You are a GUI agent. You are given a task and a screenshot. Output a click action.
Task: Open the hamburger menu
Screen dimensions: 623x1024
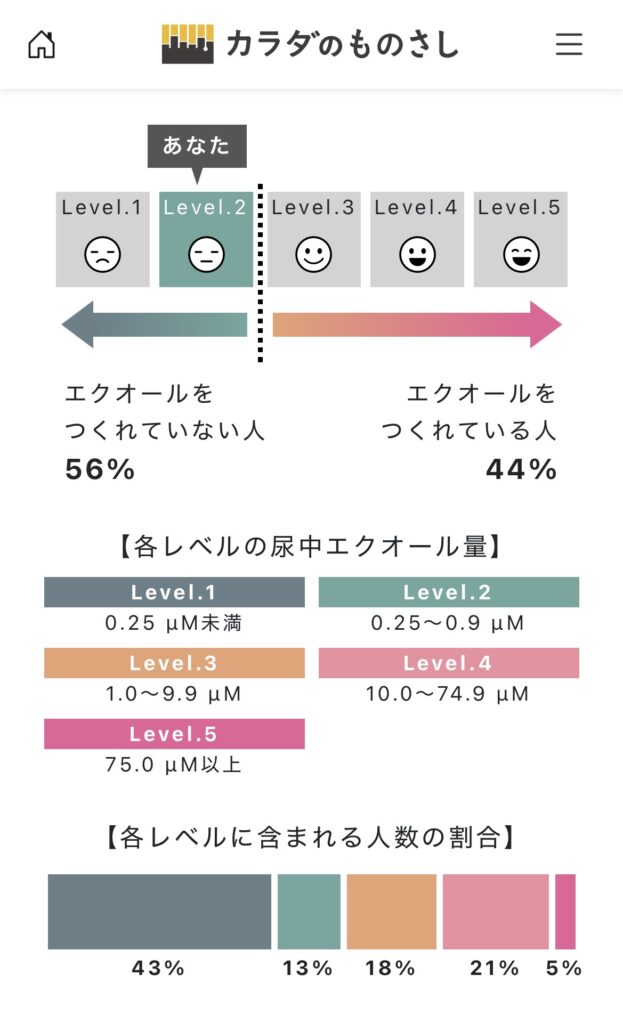tap(569, 45)
